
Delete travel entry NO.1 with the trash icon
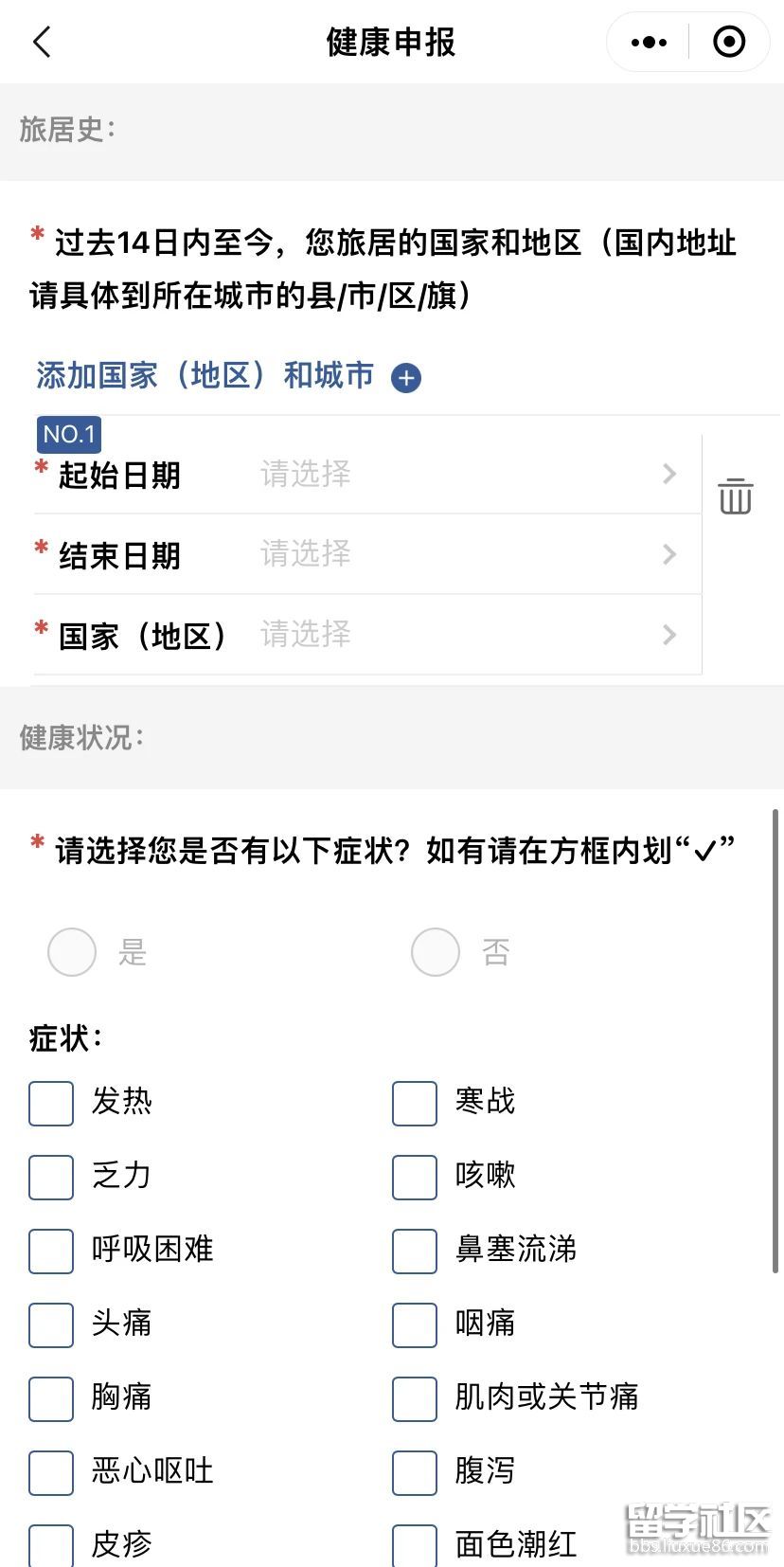pyautogui.click(x=735, y=495)
